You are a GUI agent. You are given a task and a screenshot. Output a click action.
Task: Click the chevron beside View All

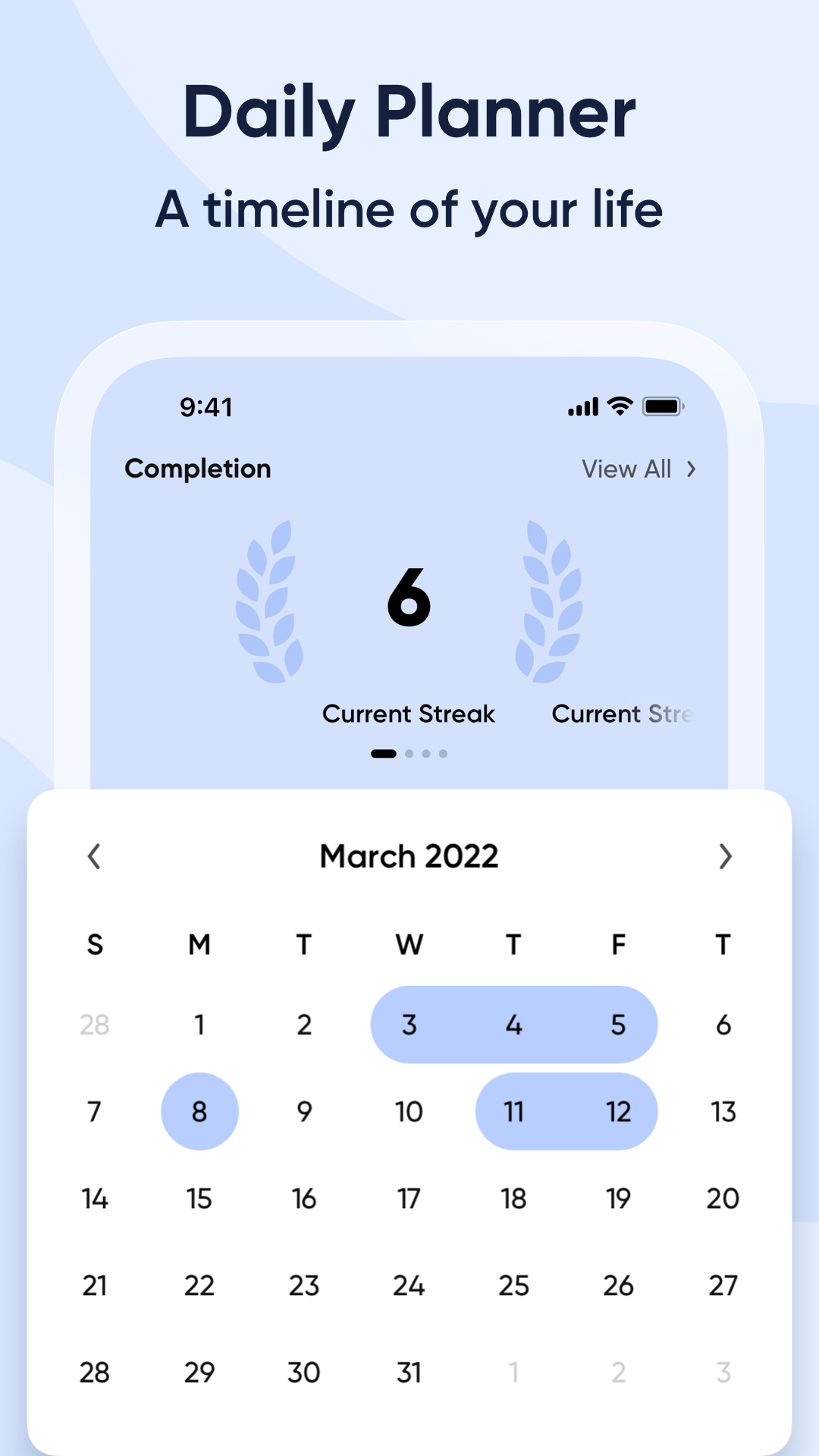[692, 469]
